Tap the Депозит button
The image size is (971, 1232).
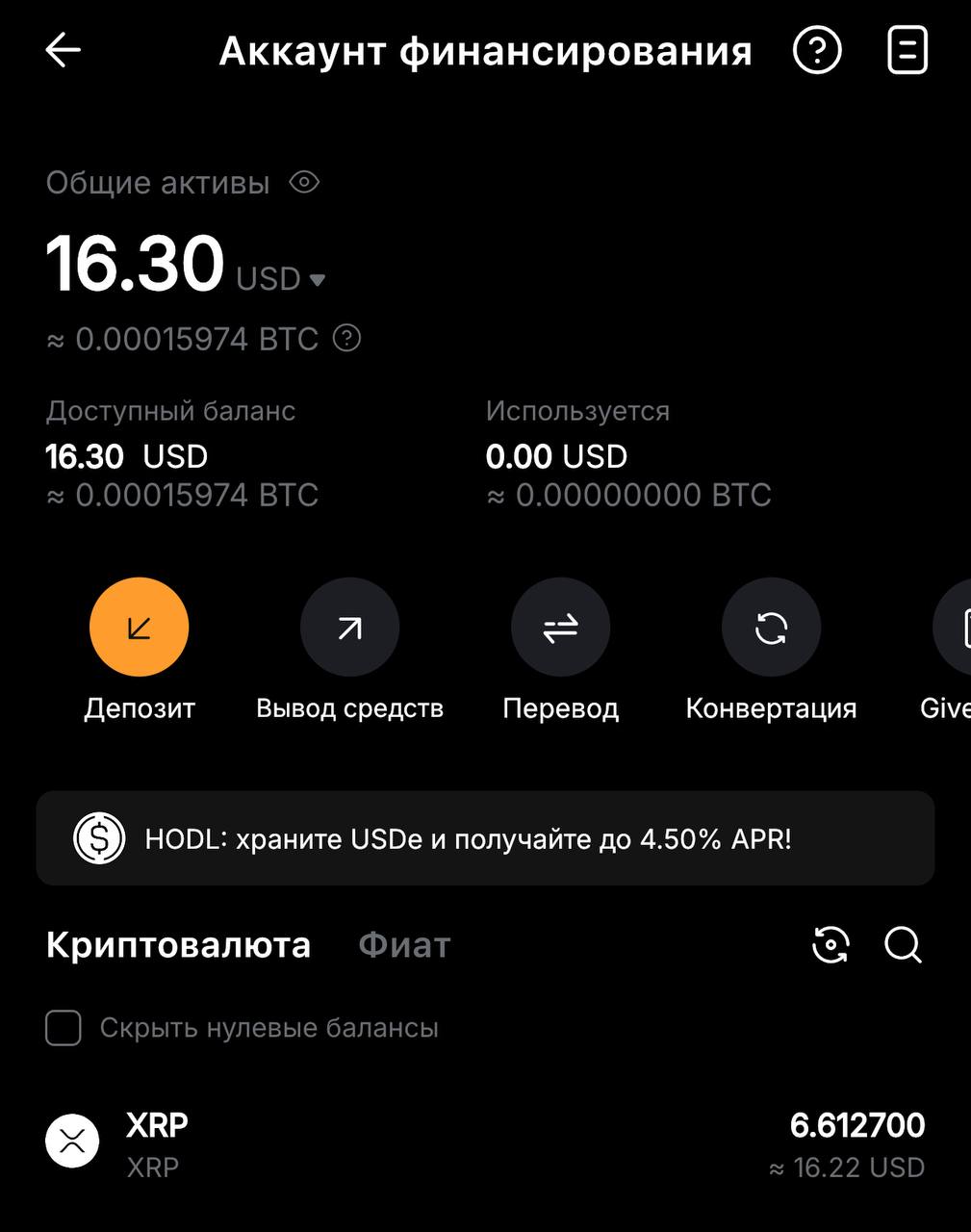140,628
